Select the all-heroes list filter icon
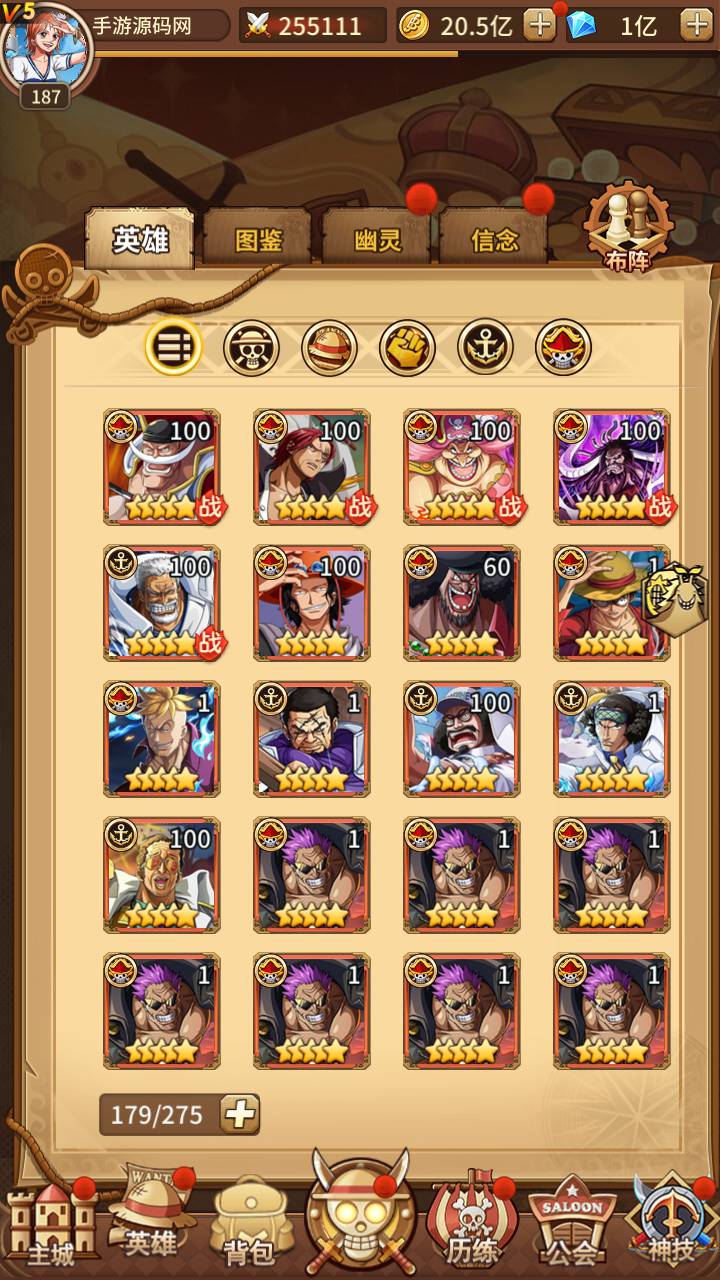 coord(174,347)
